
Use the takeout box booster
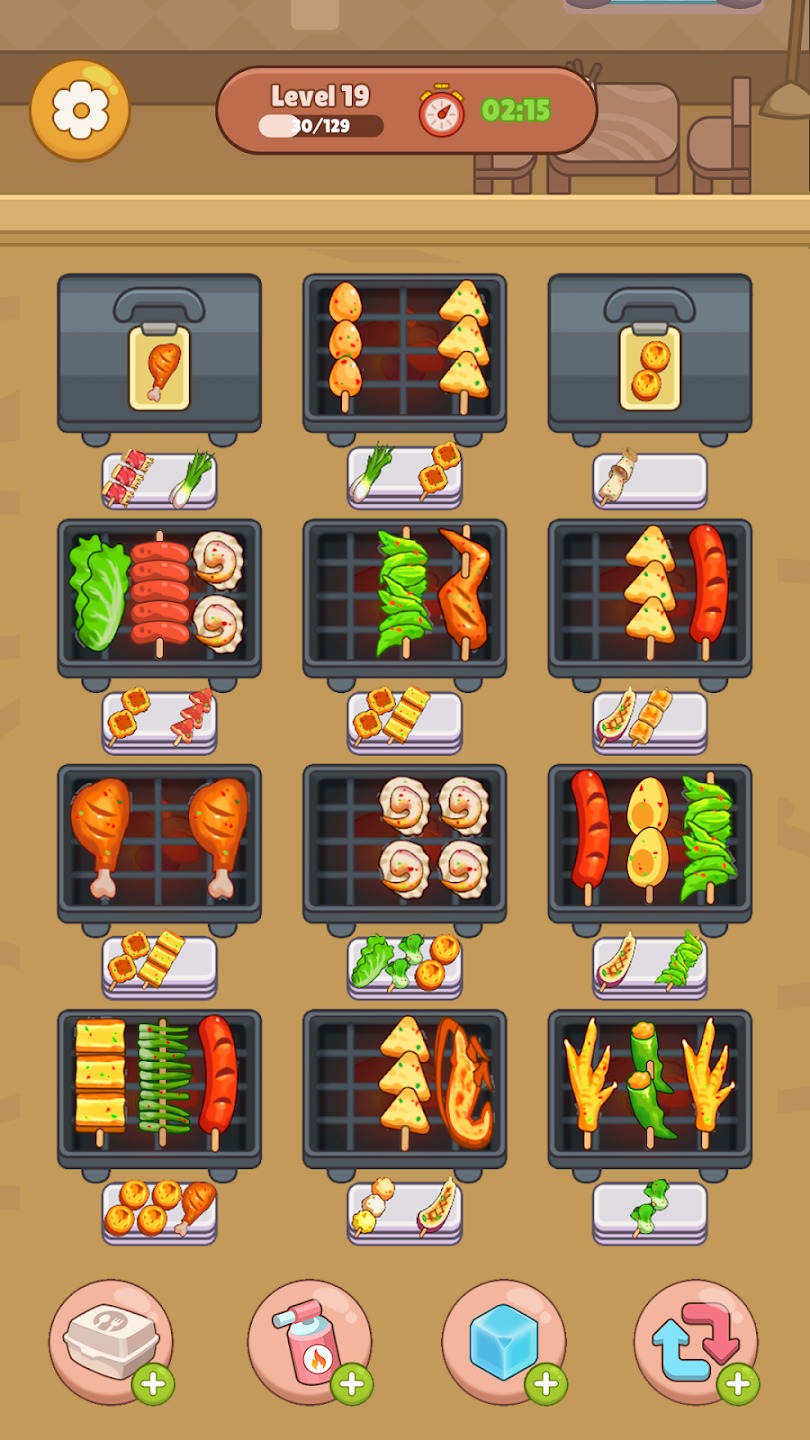(110, 1341)
